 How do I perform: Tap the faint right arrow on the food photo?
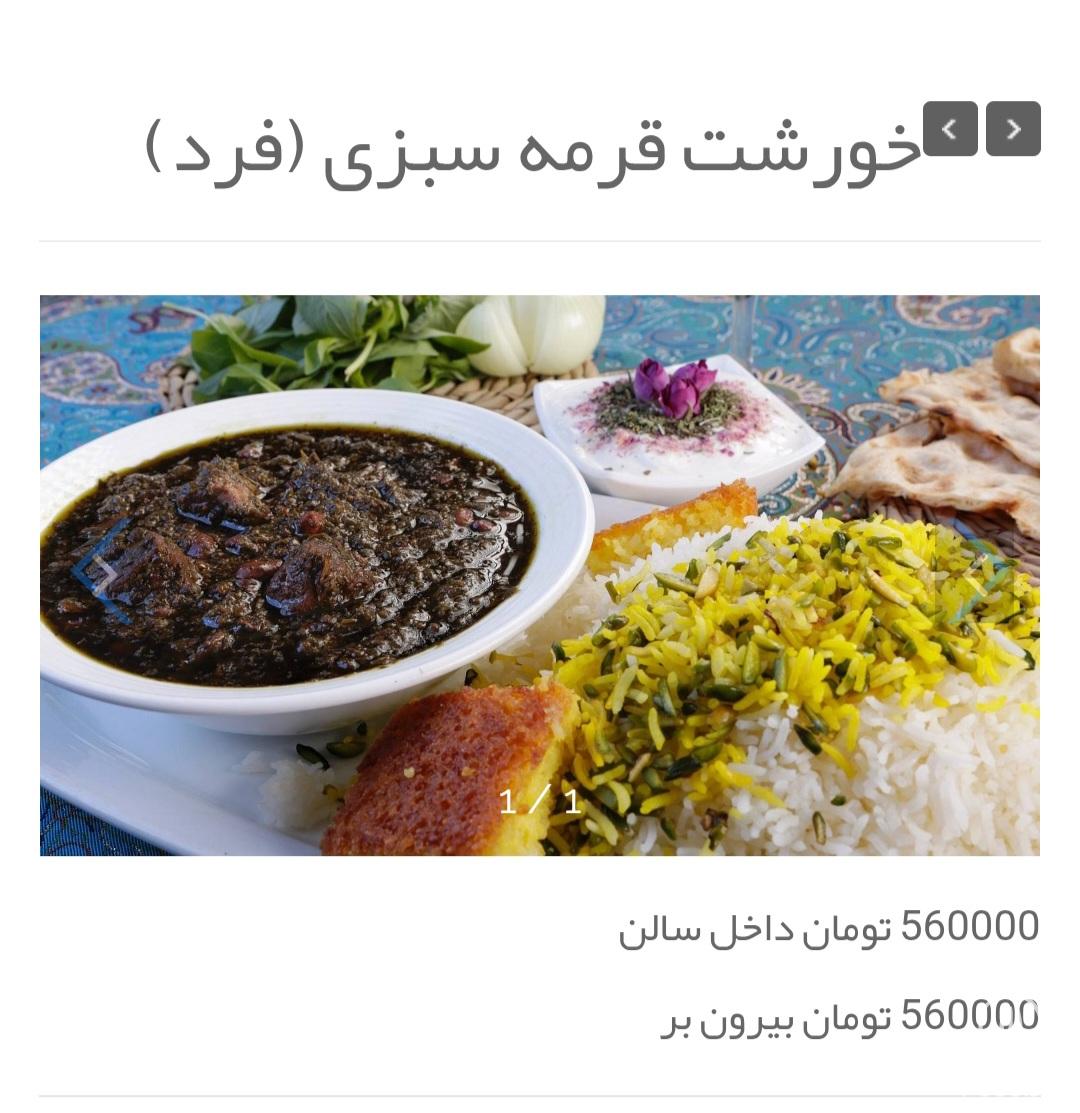[x=982, y=574]
